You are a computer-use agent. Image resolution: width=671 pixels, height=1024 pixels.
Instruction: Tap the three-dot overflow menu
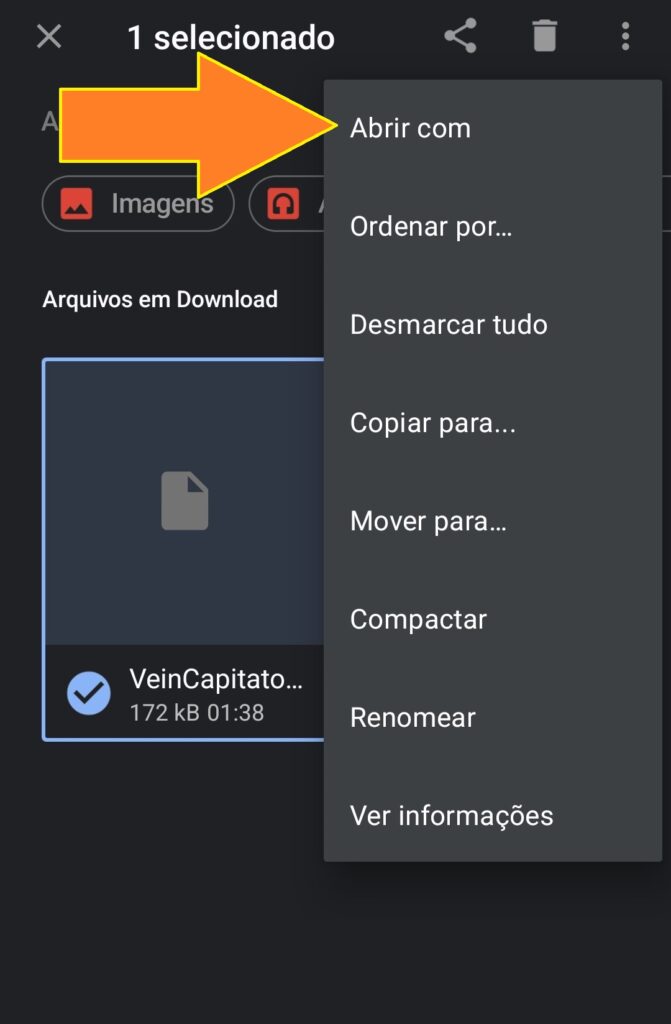(x=625, y=38)
